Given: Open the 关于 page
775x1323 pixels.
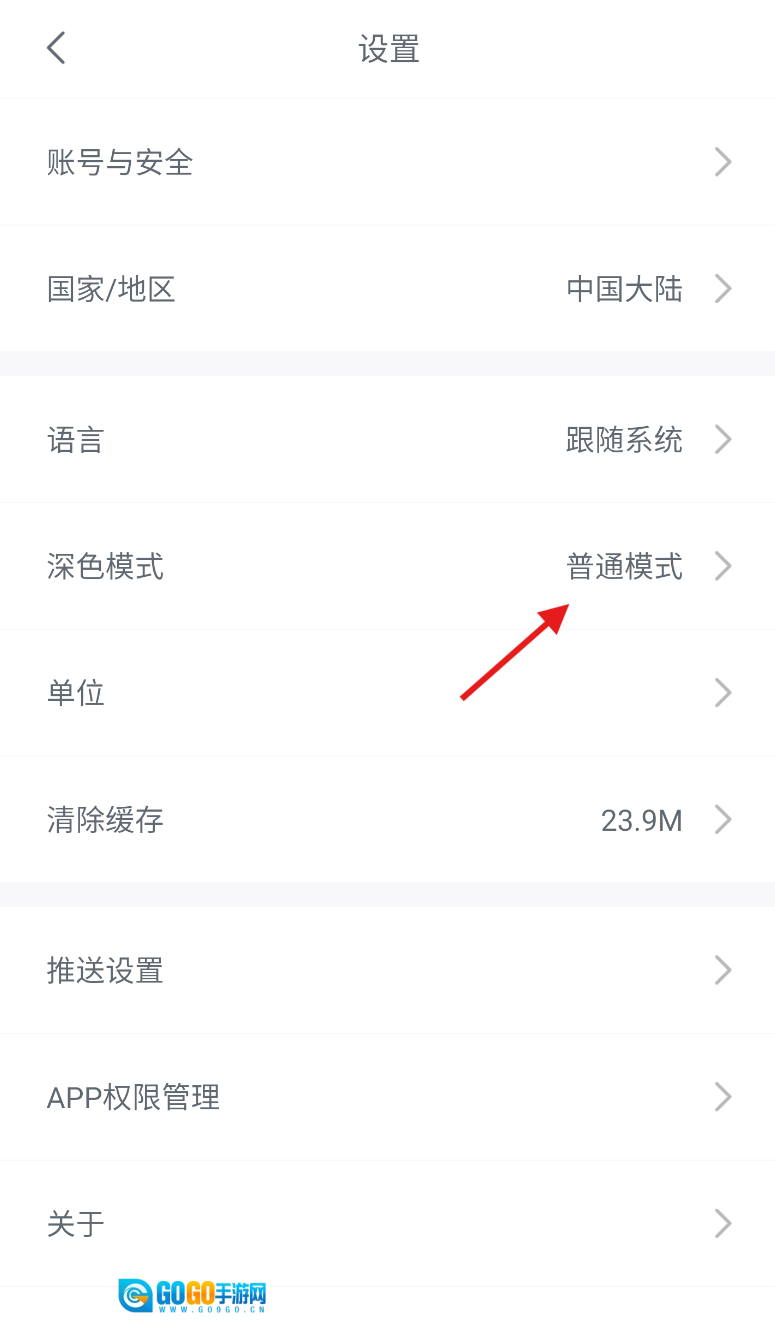Looking at the screenshot, I should [387, 1223].
